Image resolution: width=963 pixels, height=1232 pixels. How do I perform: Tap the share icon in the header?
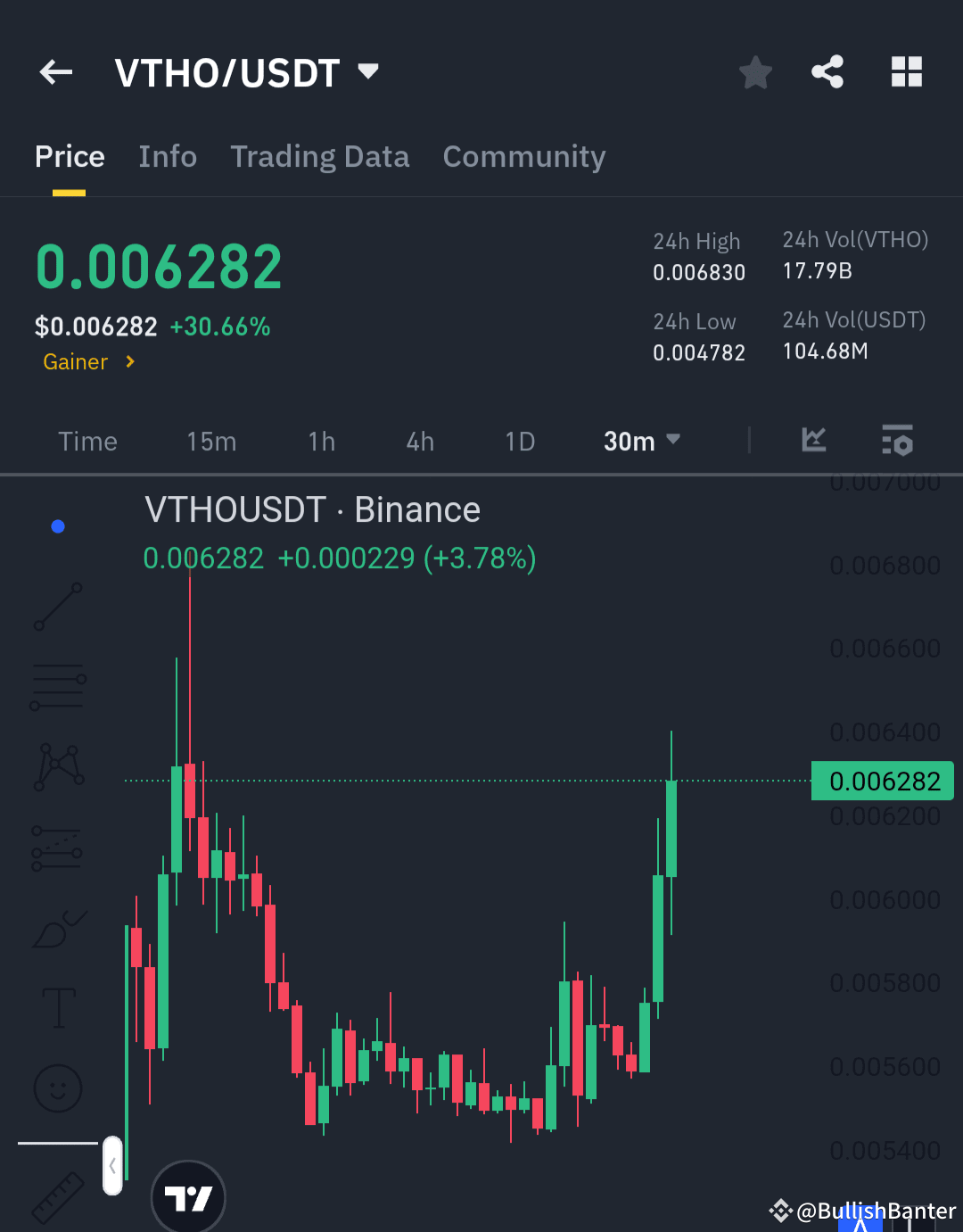coord(827,72)
